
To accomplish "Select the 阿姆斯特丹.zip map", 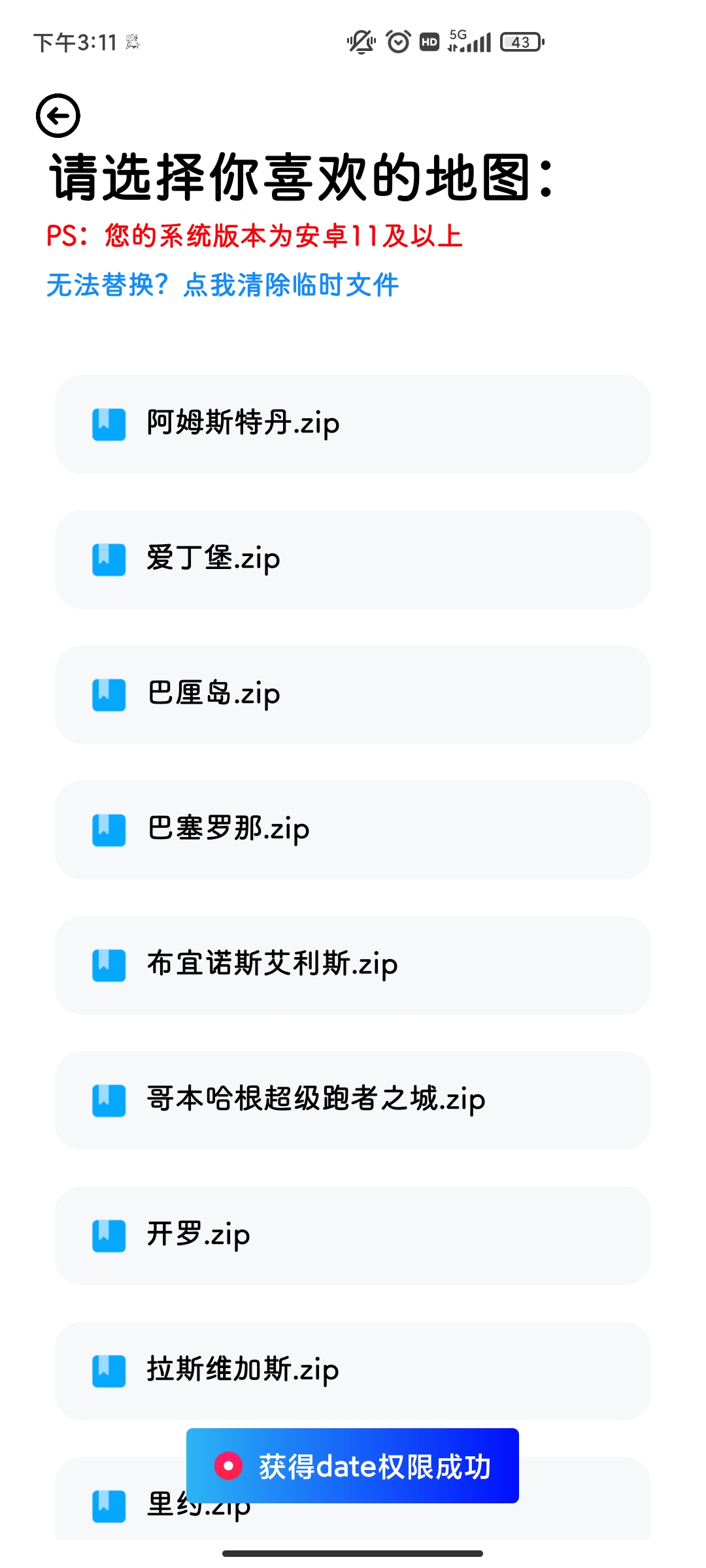I will [x=352, y=424].
